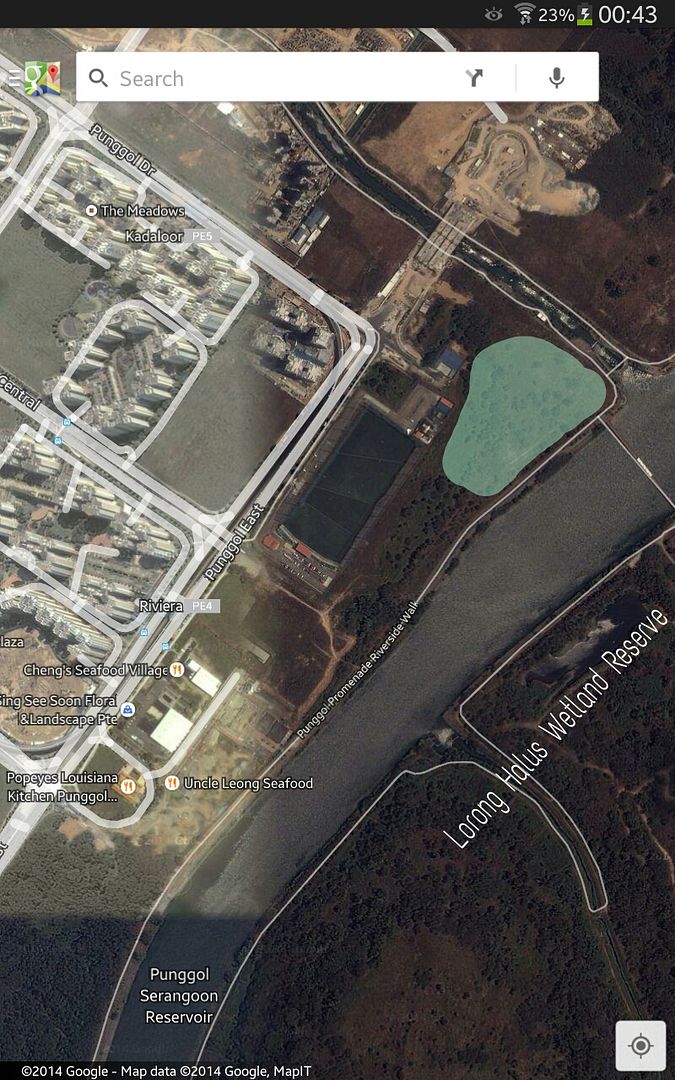Open directions from the search bar
This screenshot has height=1080, width=675.
click(475, 78)
